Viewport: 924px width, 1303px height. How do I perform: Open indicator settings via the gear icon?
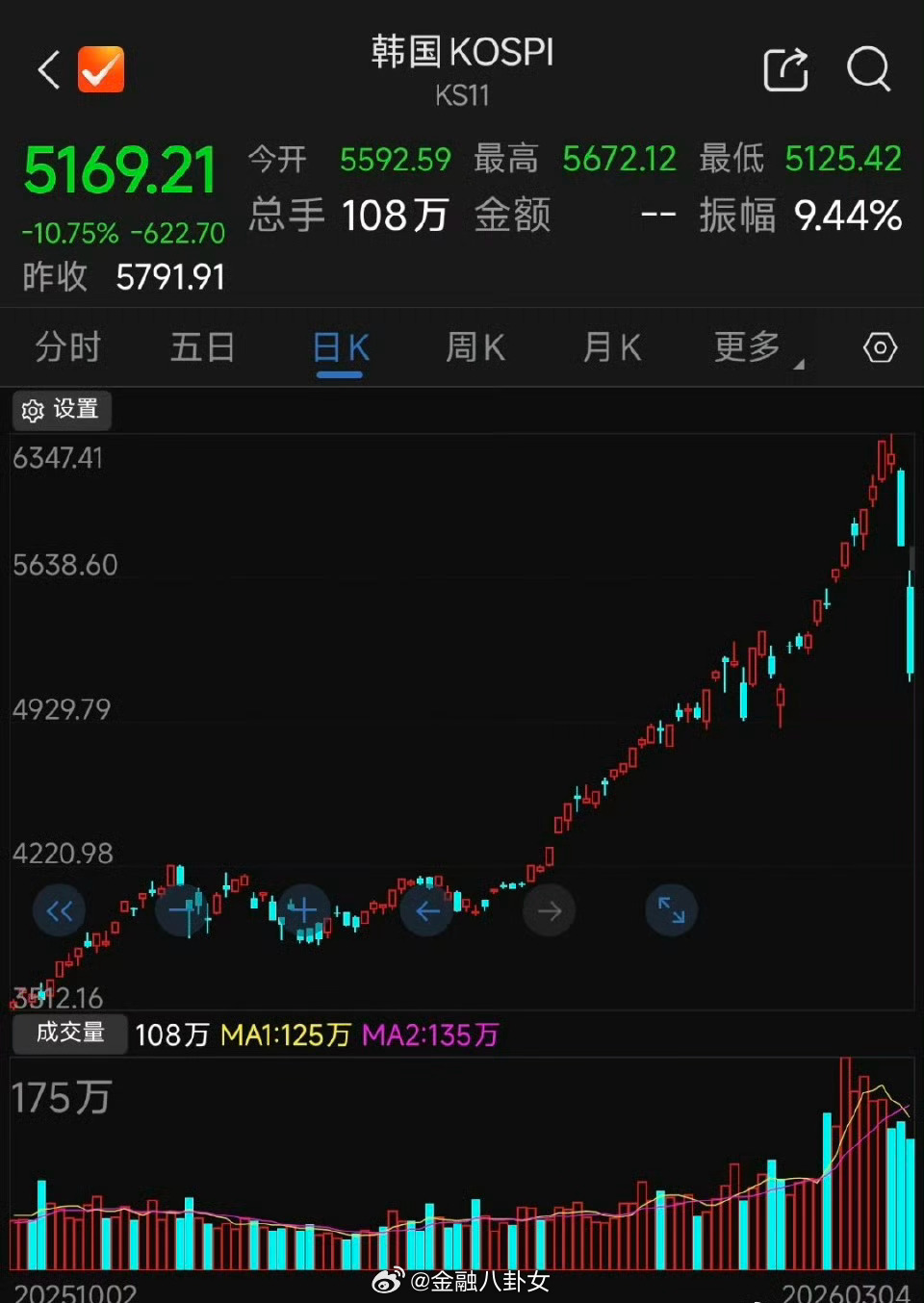coord(879,347)
